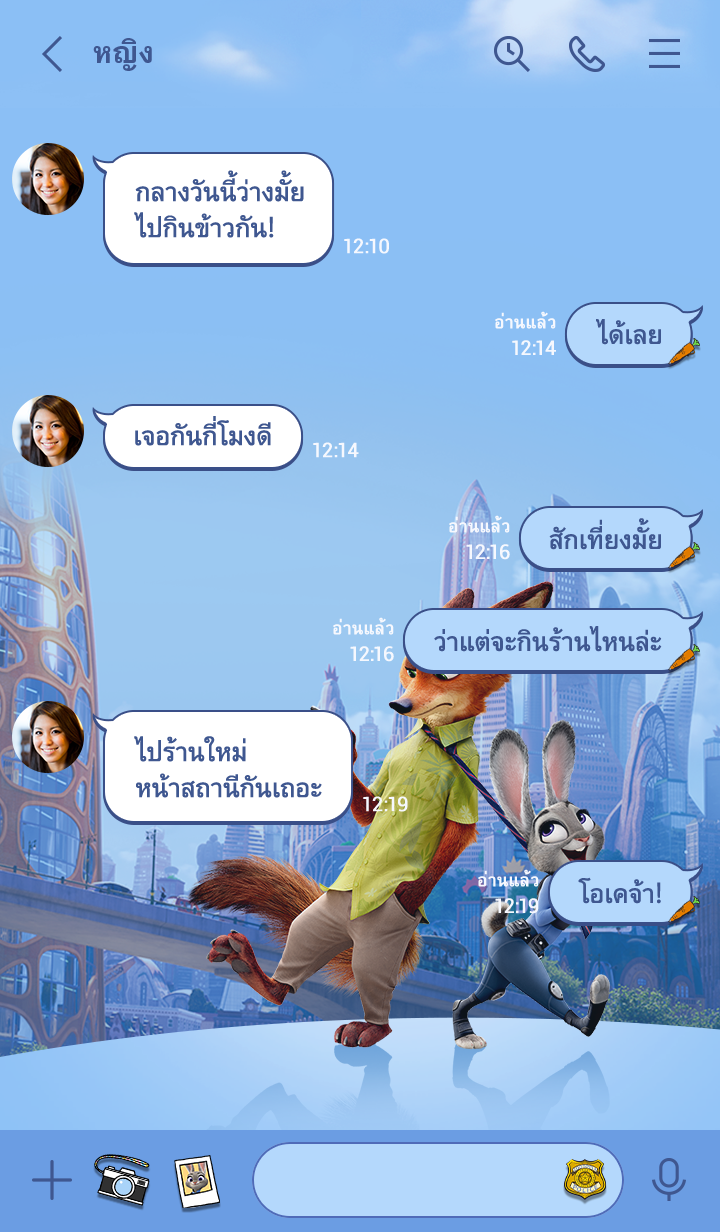This screenshot has height=1232, width=720.
Task: Open the sticker and emoji panel
Action: point(585,1180)
